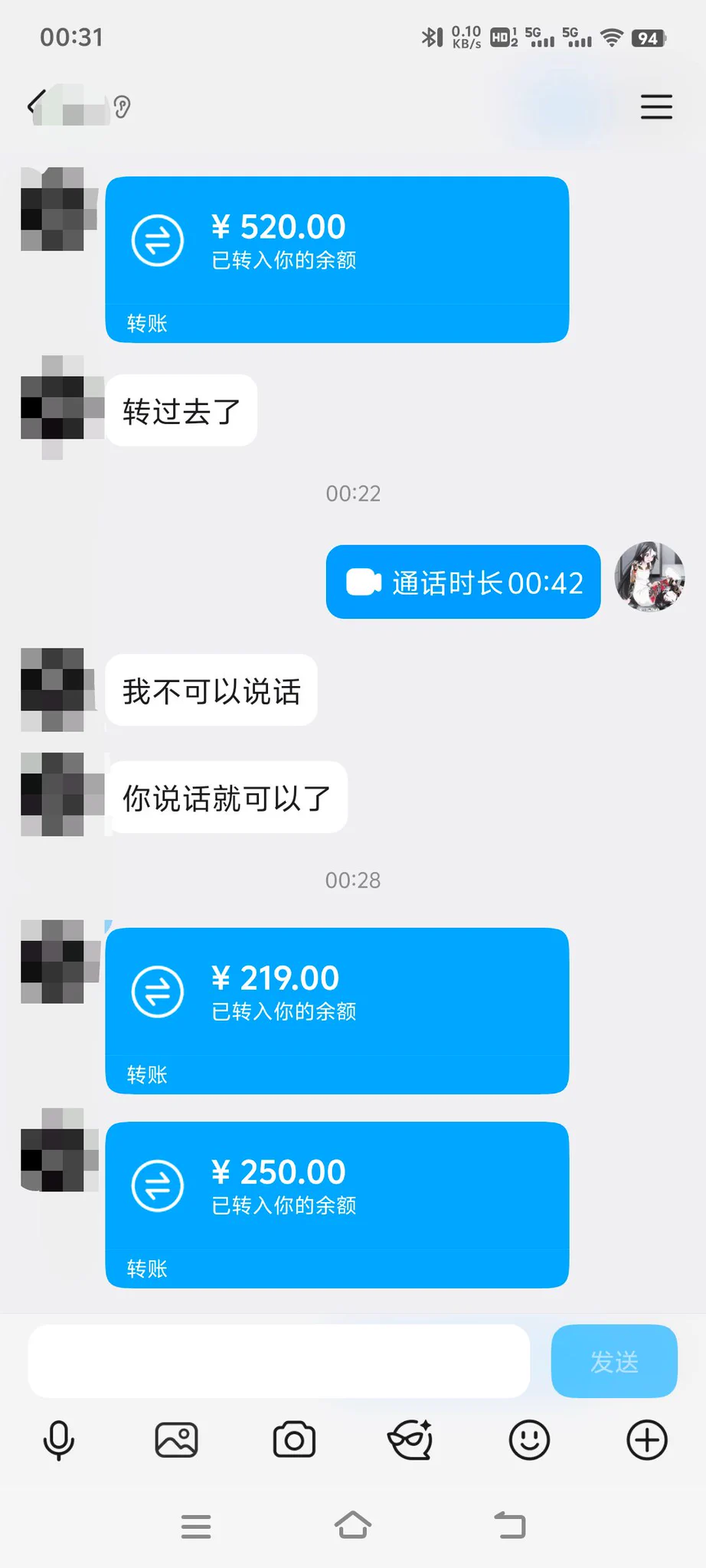This screenshot has width=706, height=1568.
Task: Tap the sender's avatar next to ¥520 transfer
Action: click(x=55, y=214)
